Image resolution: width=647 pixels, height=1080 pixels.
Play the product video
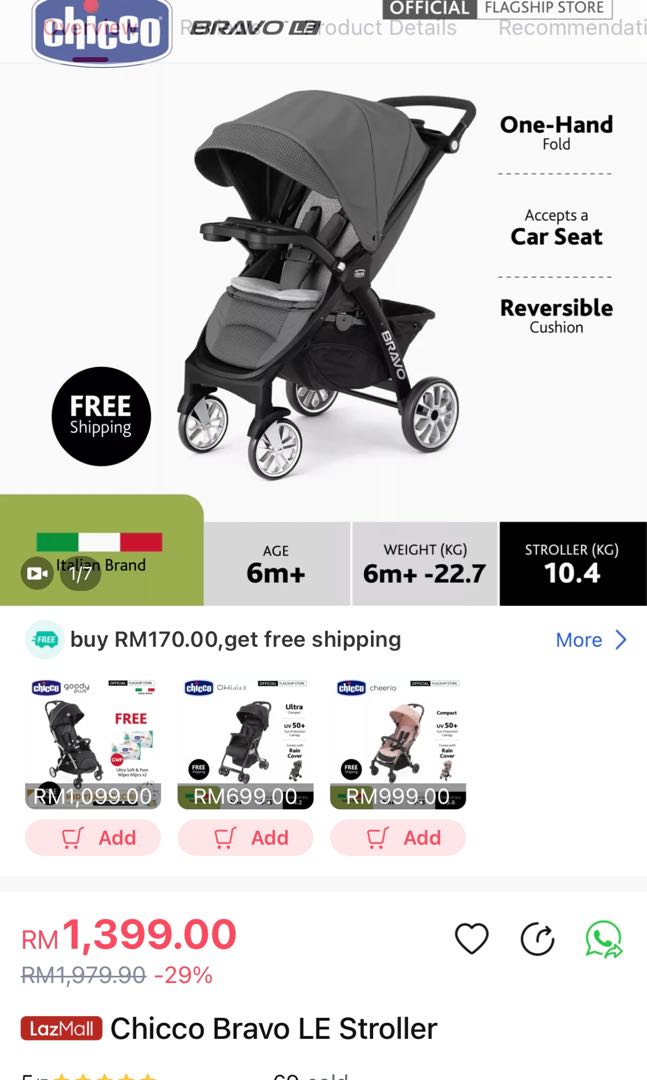tap(38, 573)
